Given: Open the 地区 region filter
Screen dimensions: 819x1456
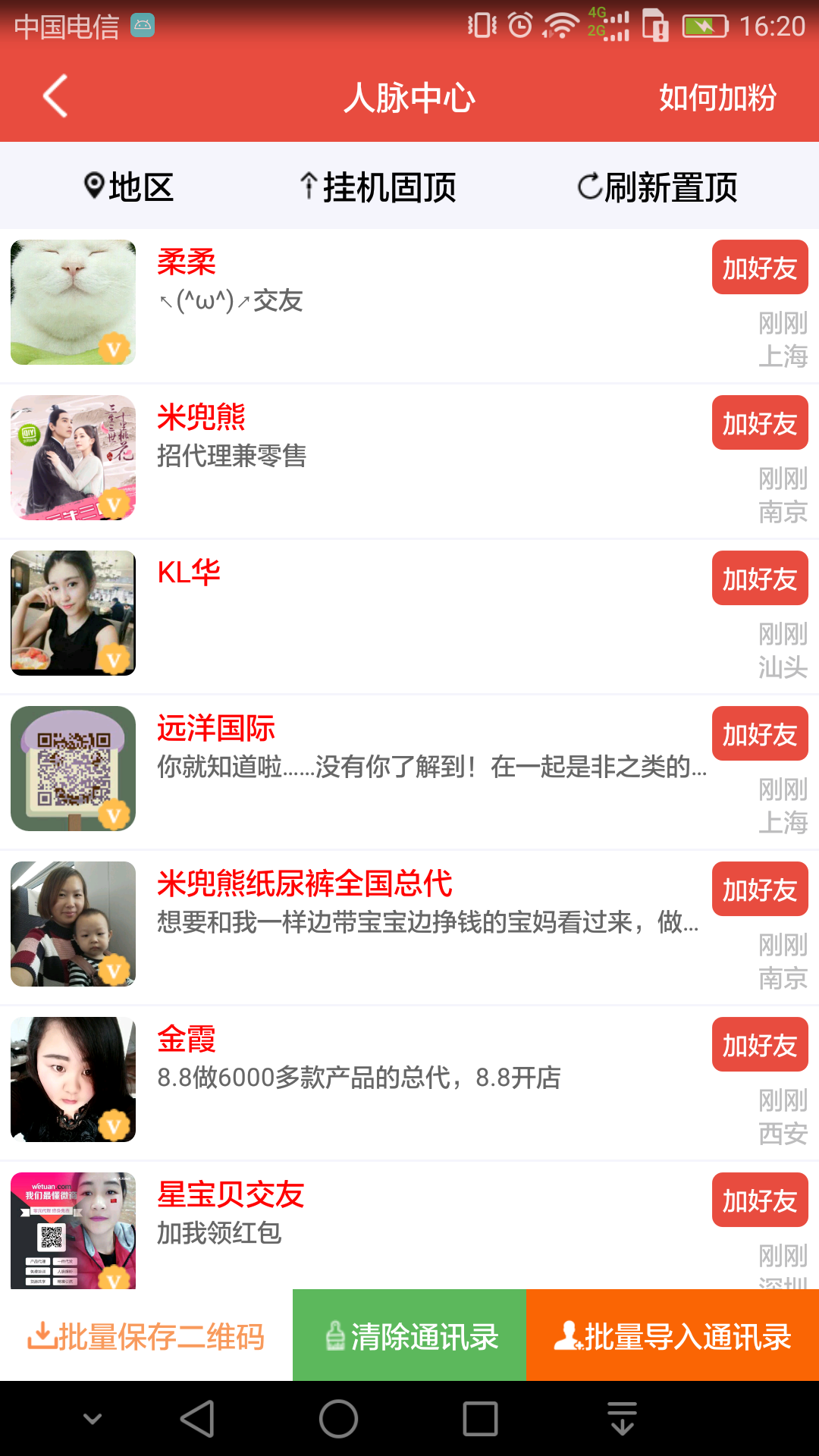Looking at the screenshot, I should coord(130,187).
